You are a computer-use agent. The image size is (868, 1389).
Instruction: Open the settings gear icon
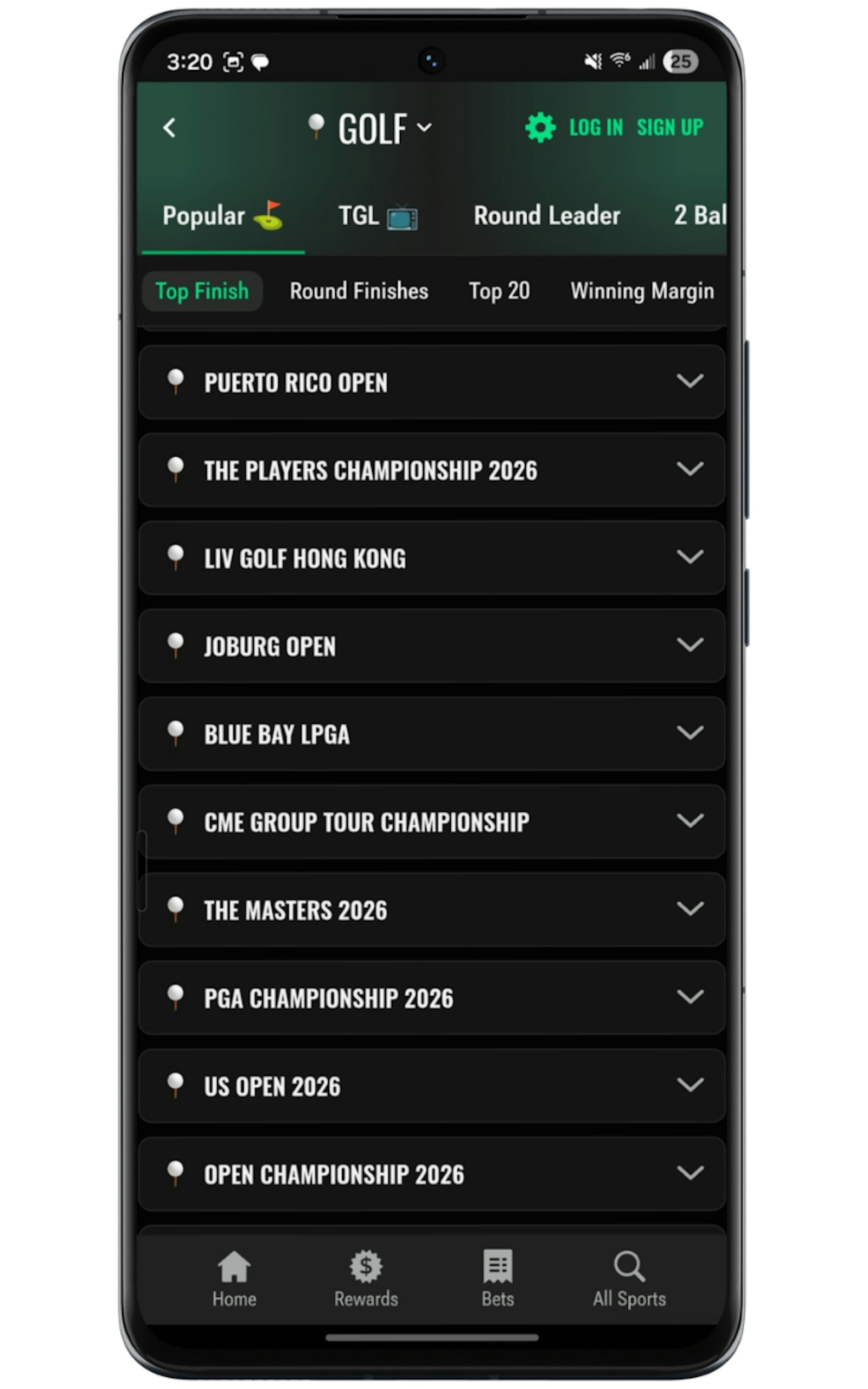coord(540,128)
